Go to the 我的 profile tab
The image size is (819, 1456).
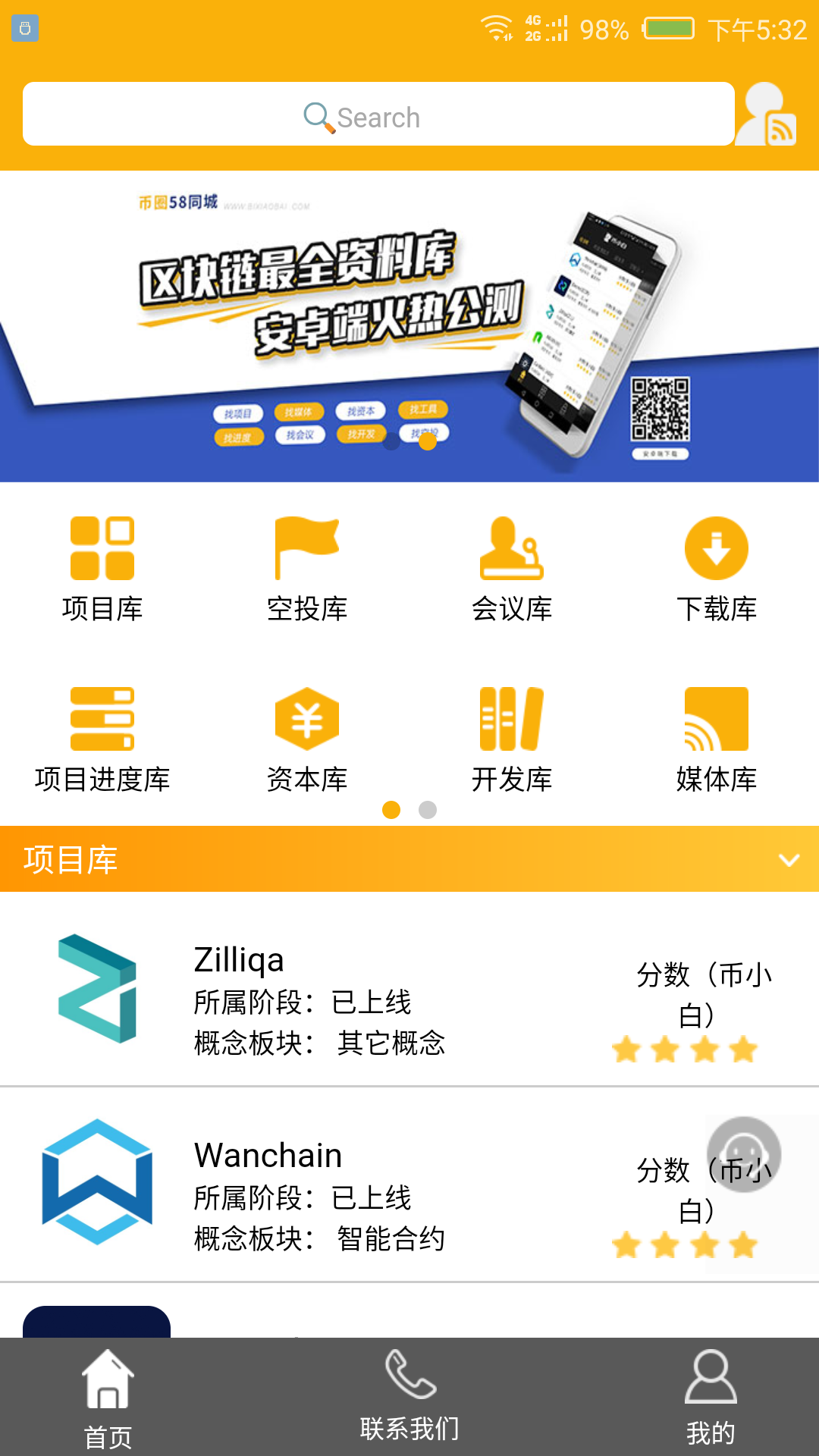pyautogui.click(x=711, y=1398)
